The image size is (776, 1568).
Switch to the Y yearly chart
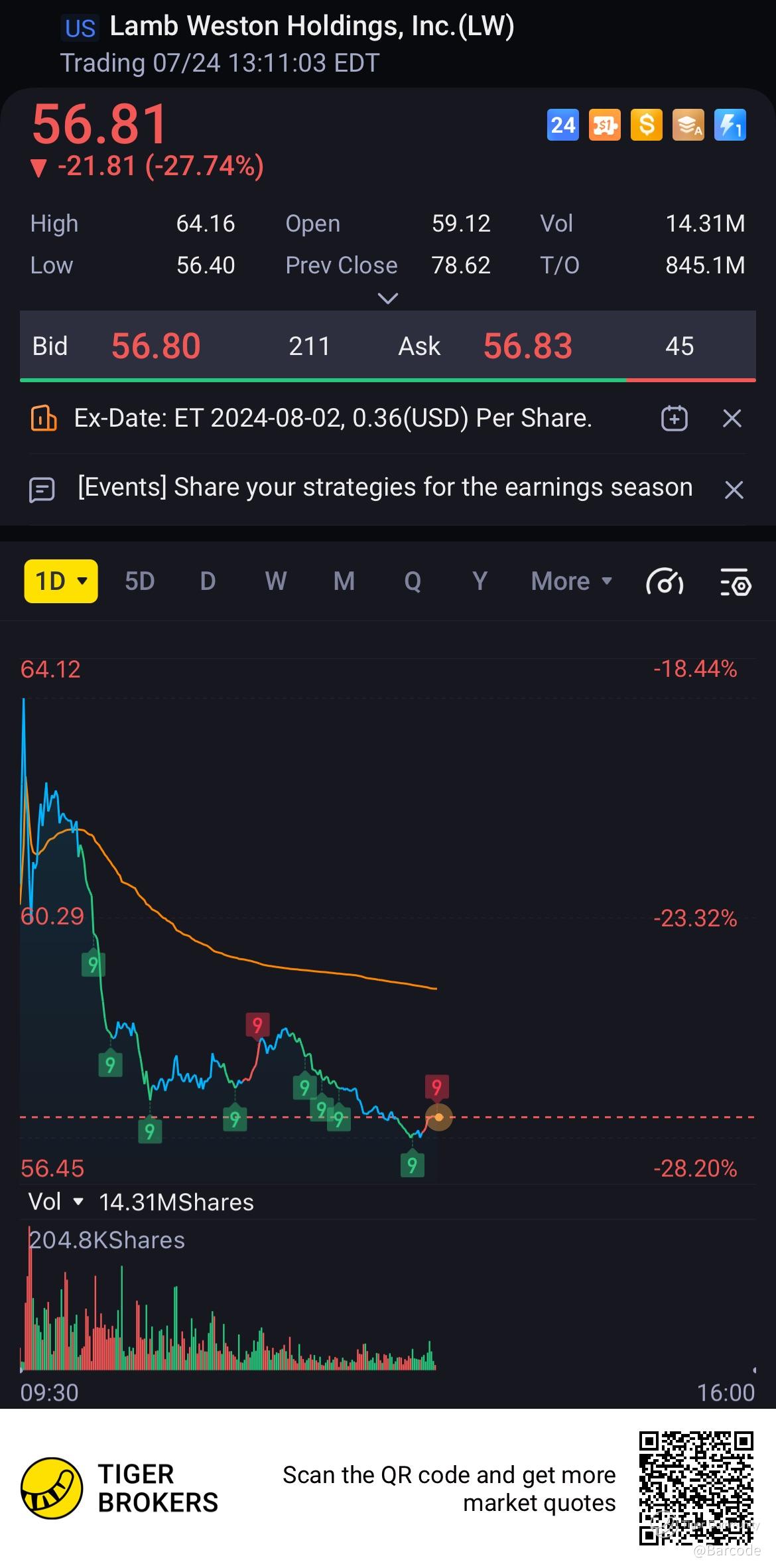click(480, 581)
